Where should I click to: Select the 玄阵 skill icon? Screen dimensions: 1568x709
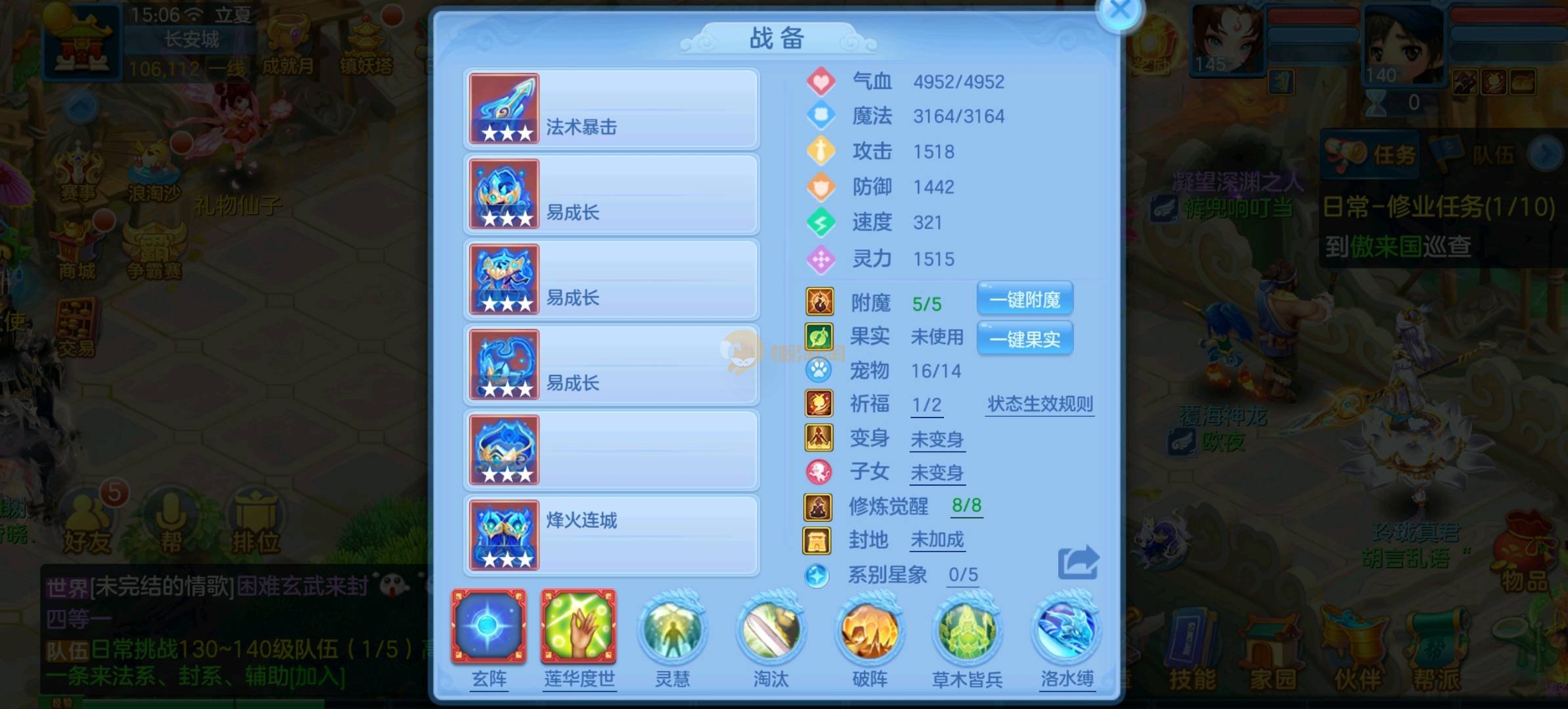pyautogui.click(x=488, y=626)
